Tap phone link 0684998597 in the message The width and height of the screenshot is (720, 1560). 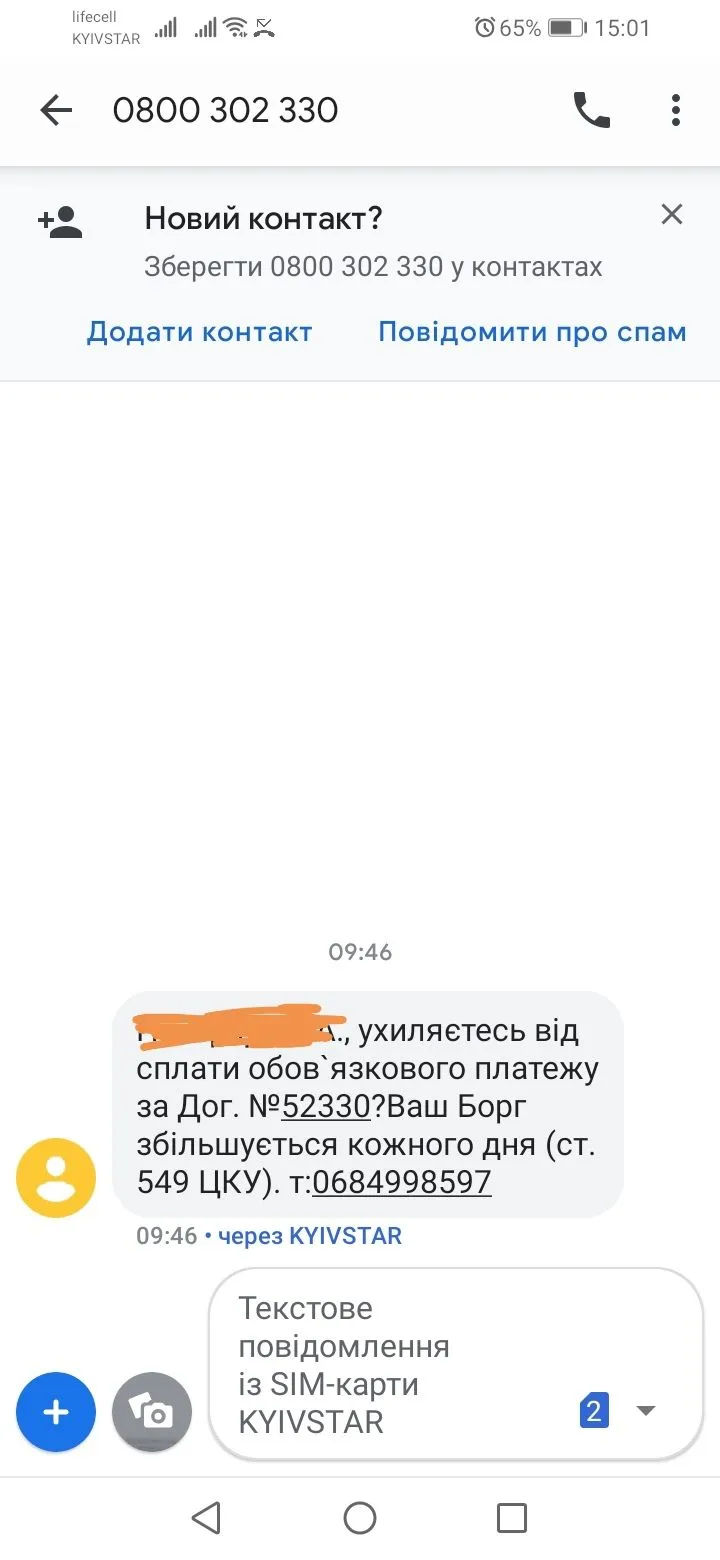[401, 1183]
